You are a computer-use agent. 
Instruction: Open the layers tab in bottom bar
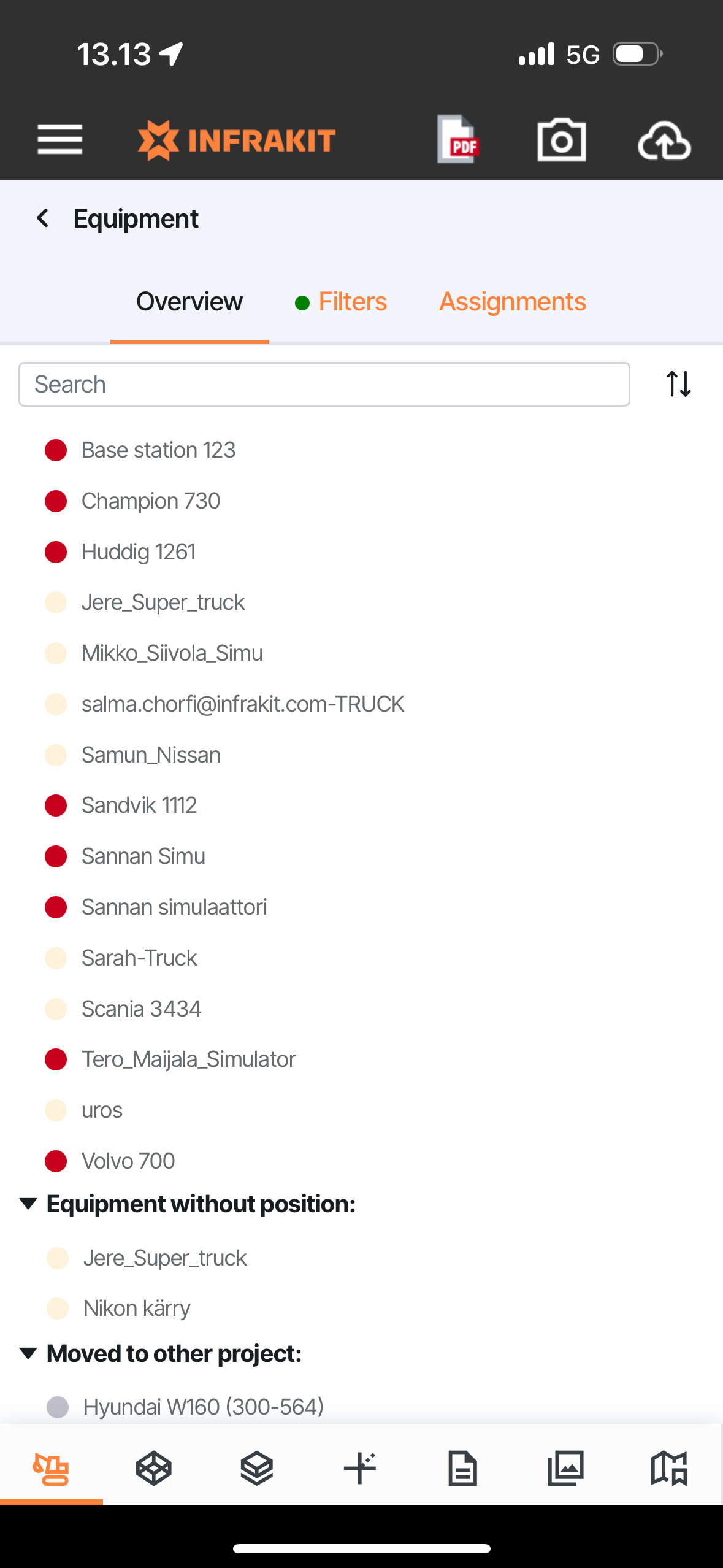tap(257, 1468)
